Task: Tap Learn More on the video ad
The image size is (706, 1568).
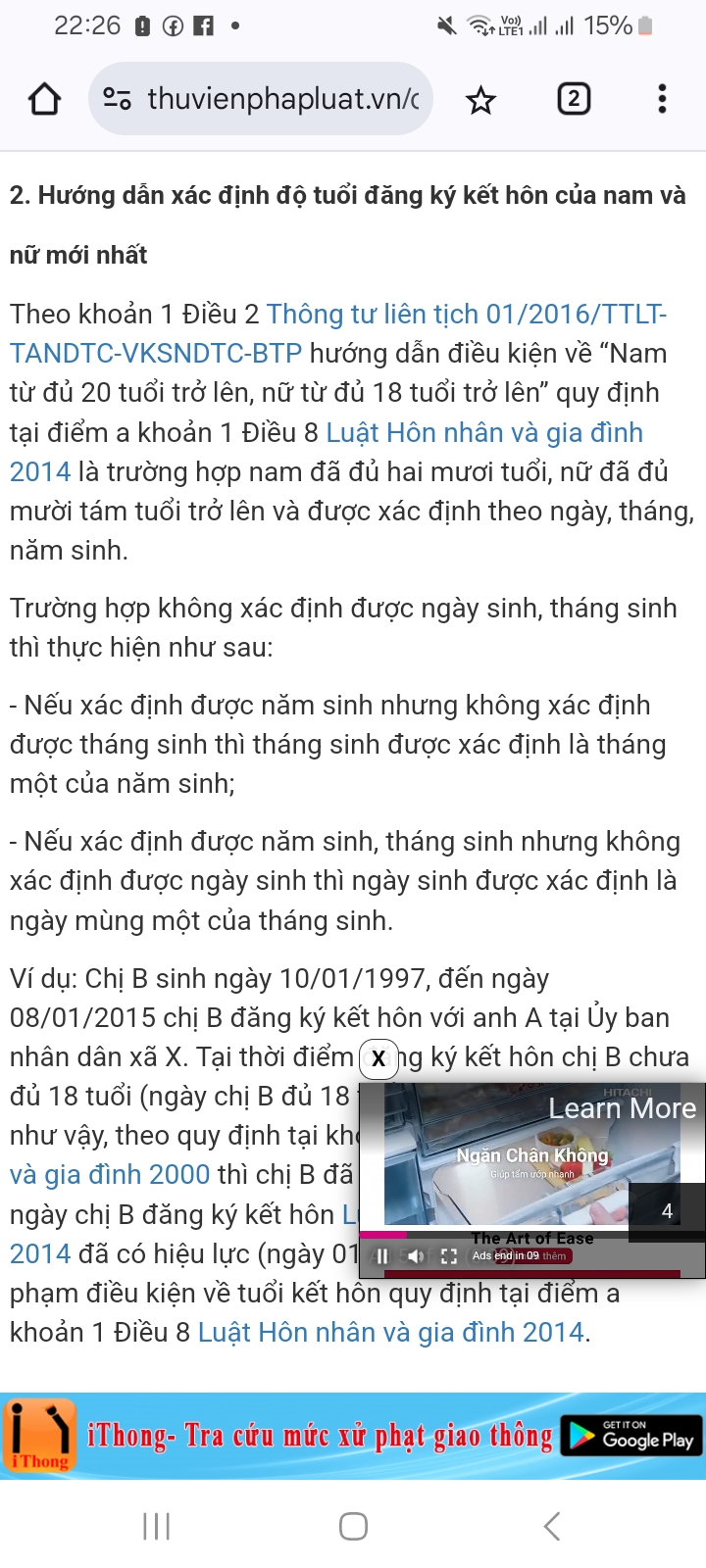Action: point(622,1108)
